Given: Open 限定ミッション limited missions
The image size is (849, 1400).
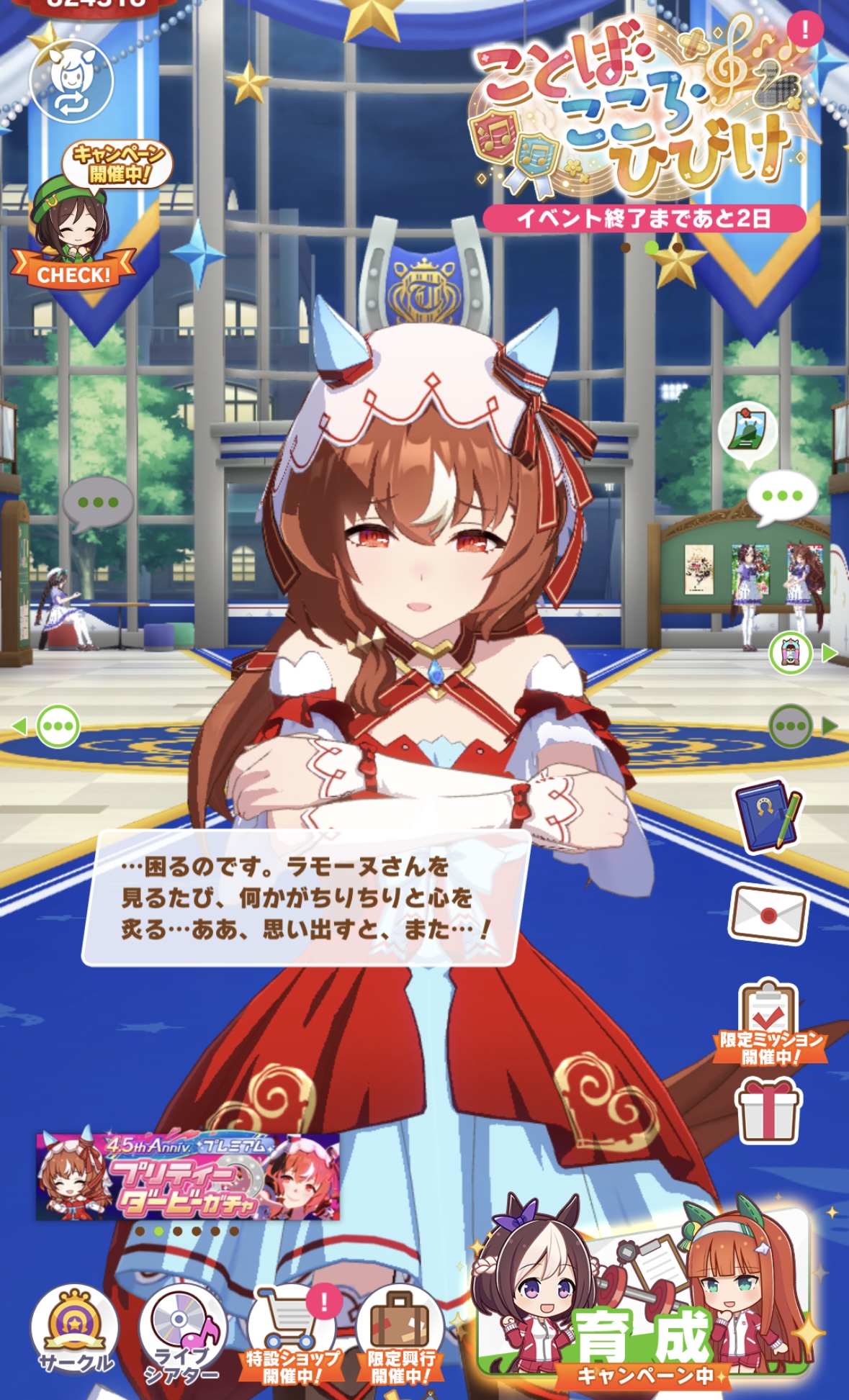Looking at the screenshot, I should coord(769,1022).
